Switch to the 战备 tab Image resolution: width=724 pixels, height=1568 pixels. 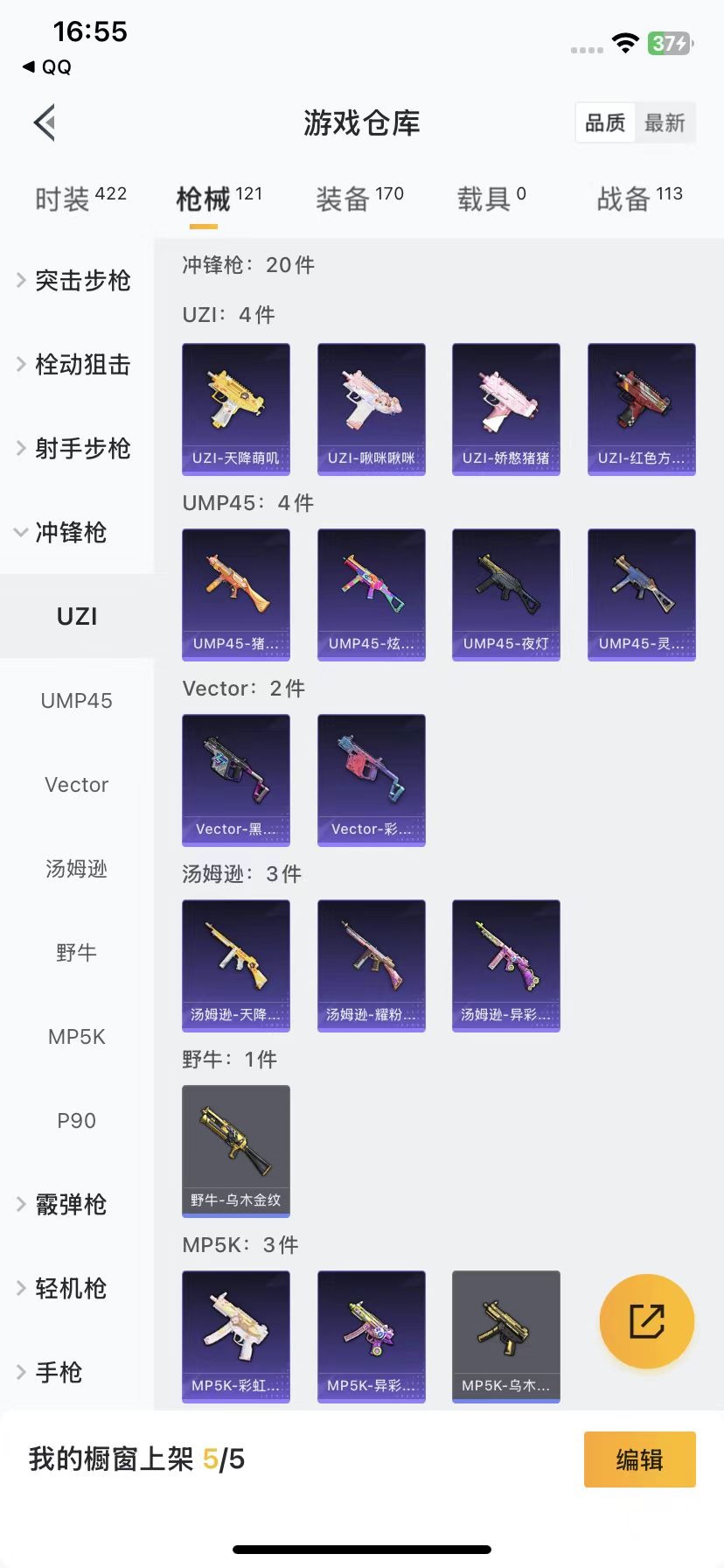(639, 199)
